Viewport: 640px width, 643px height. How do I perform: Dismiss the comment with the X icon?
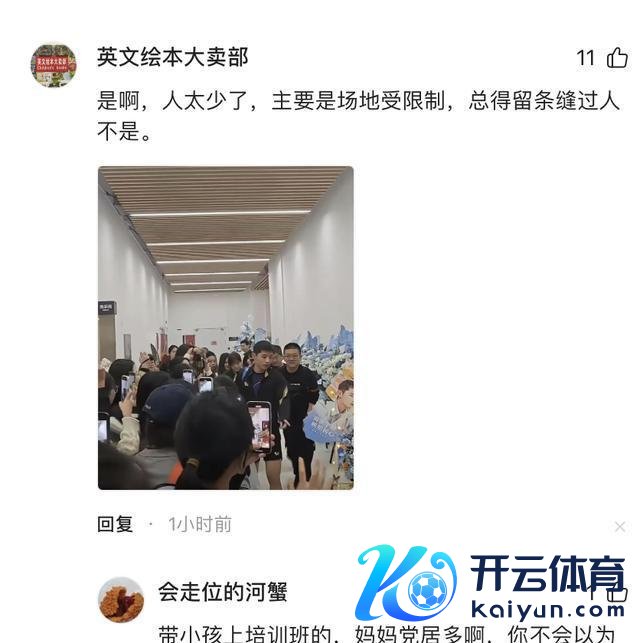point(620,526)
